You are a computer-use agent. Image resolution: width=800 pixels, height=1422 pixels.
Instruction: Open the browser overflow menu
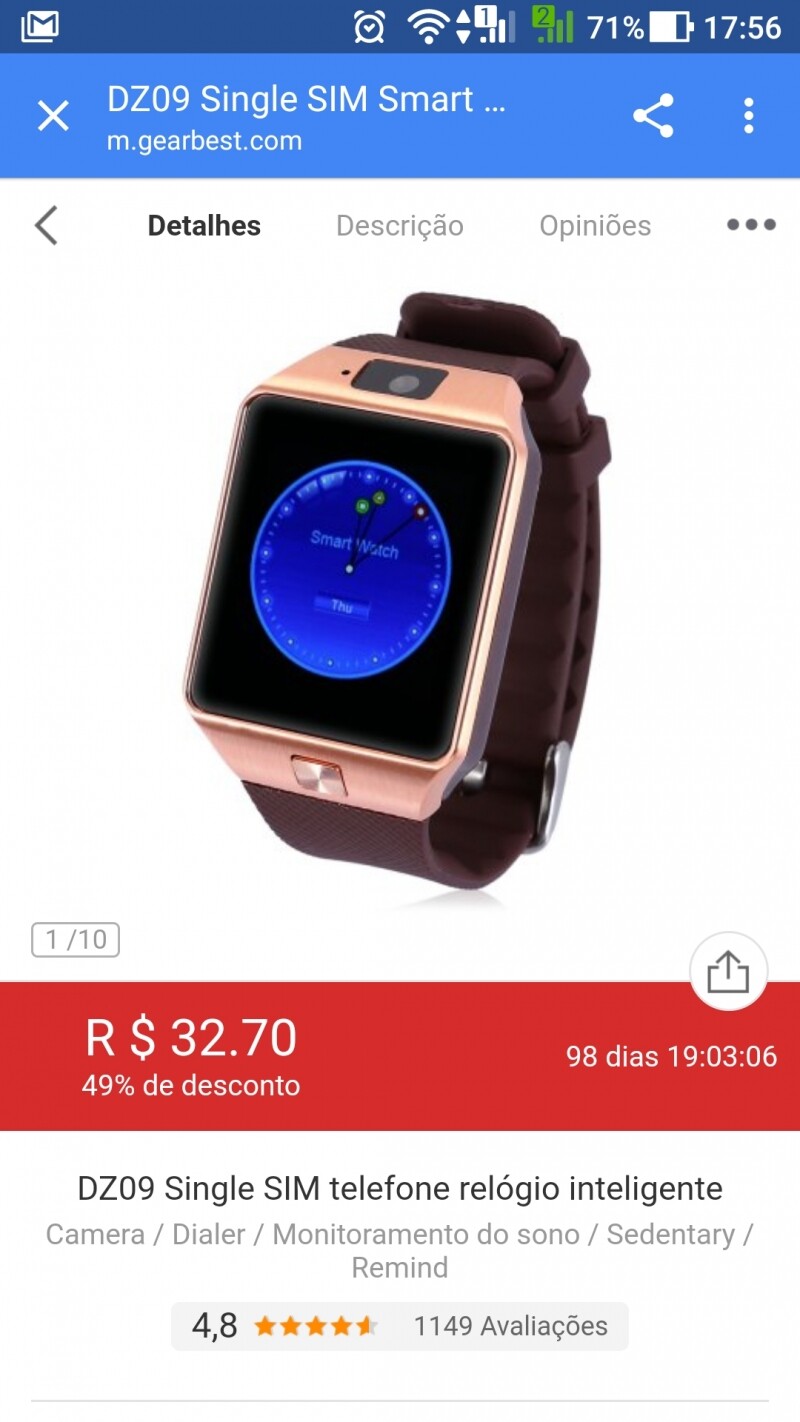click(748, 116)
